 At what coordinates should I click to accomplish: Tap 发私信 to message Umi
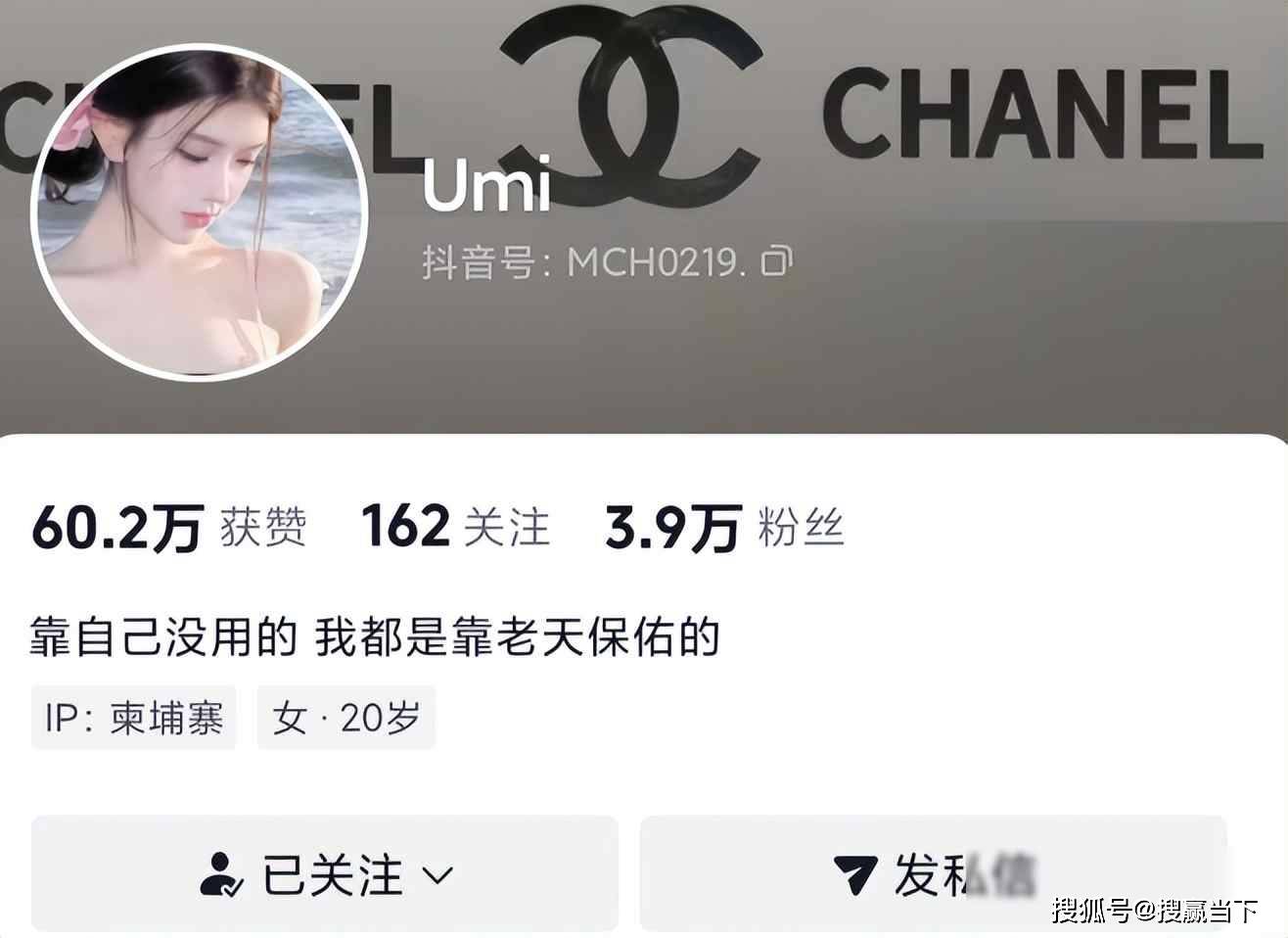click(x=933, y=873)
